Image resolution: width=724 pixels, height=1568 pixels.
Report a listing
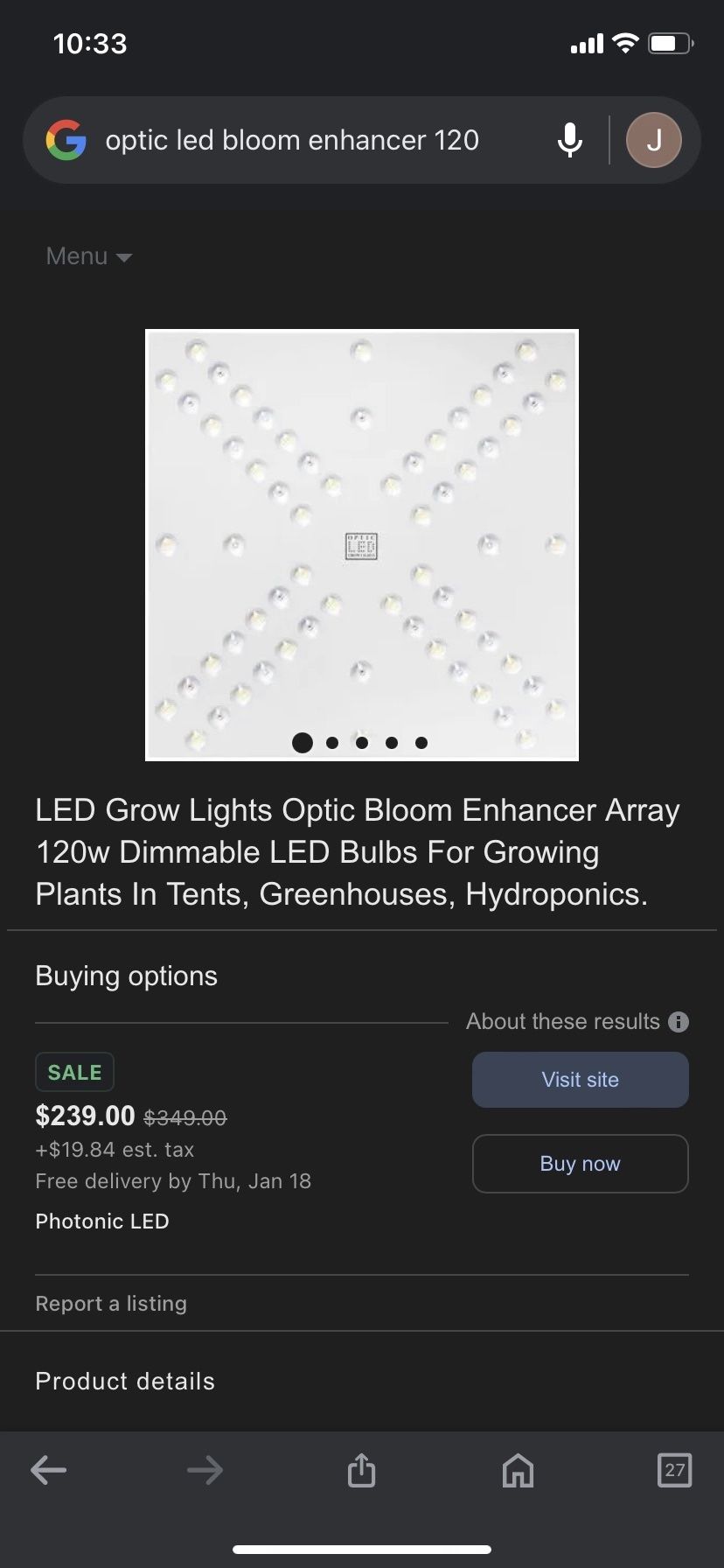tap(111, 1304)
